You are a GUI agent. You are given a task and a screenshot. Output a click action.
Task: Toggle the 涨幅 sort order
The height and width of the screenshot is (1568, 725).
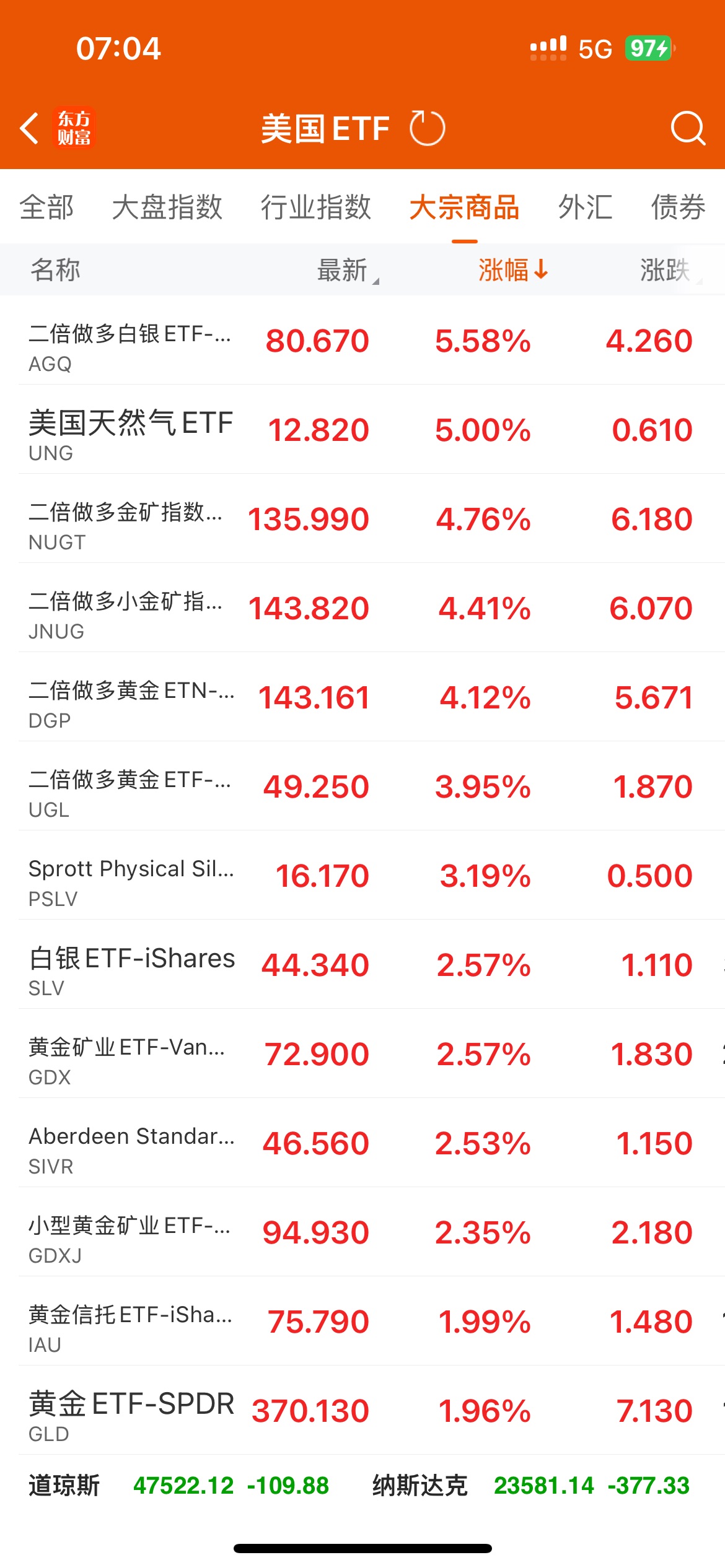click(512, 270)
